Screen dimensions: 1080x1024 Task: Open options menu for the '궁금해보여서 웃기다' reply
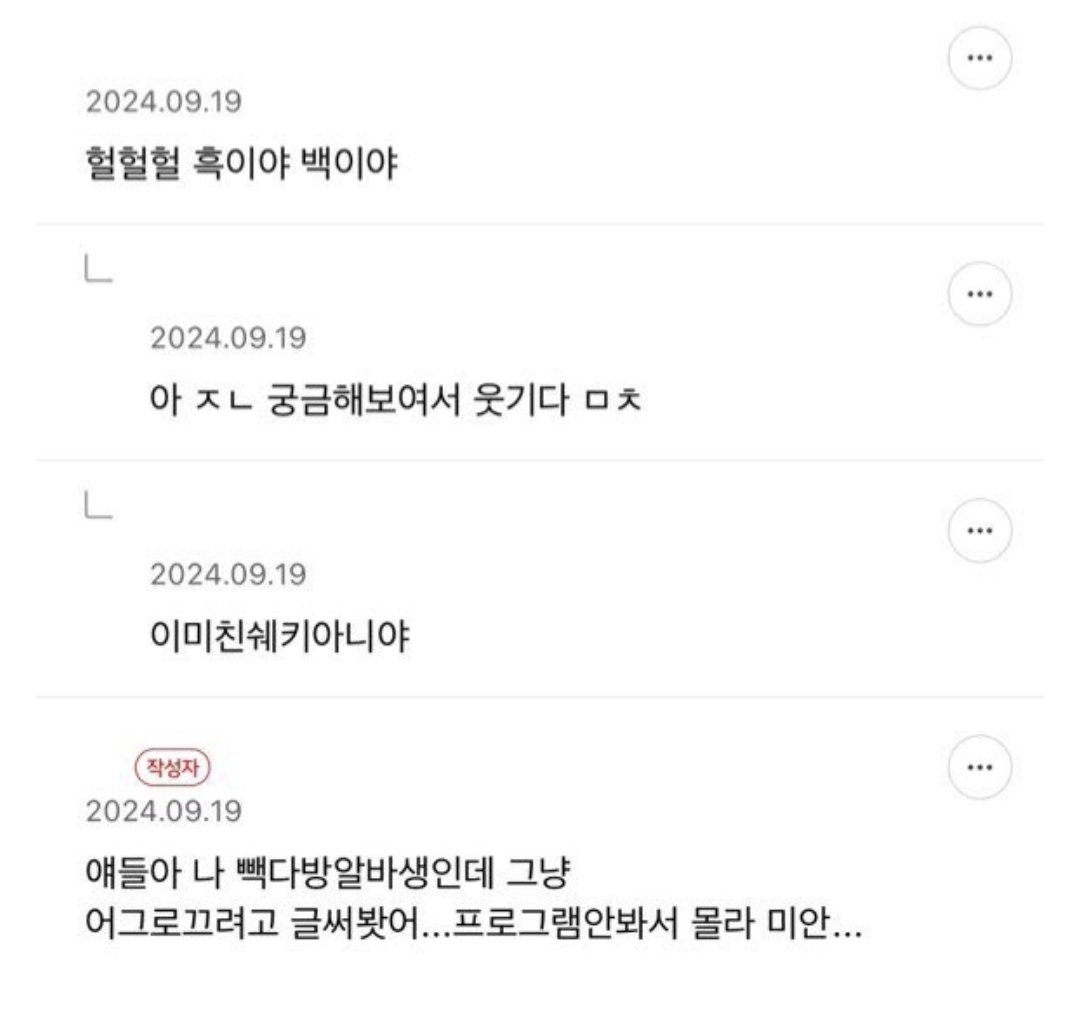click(979, 294)
